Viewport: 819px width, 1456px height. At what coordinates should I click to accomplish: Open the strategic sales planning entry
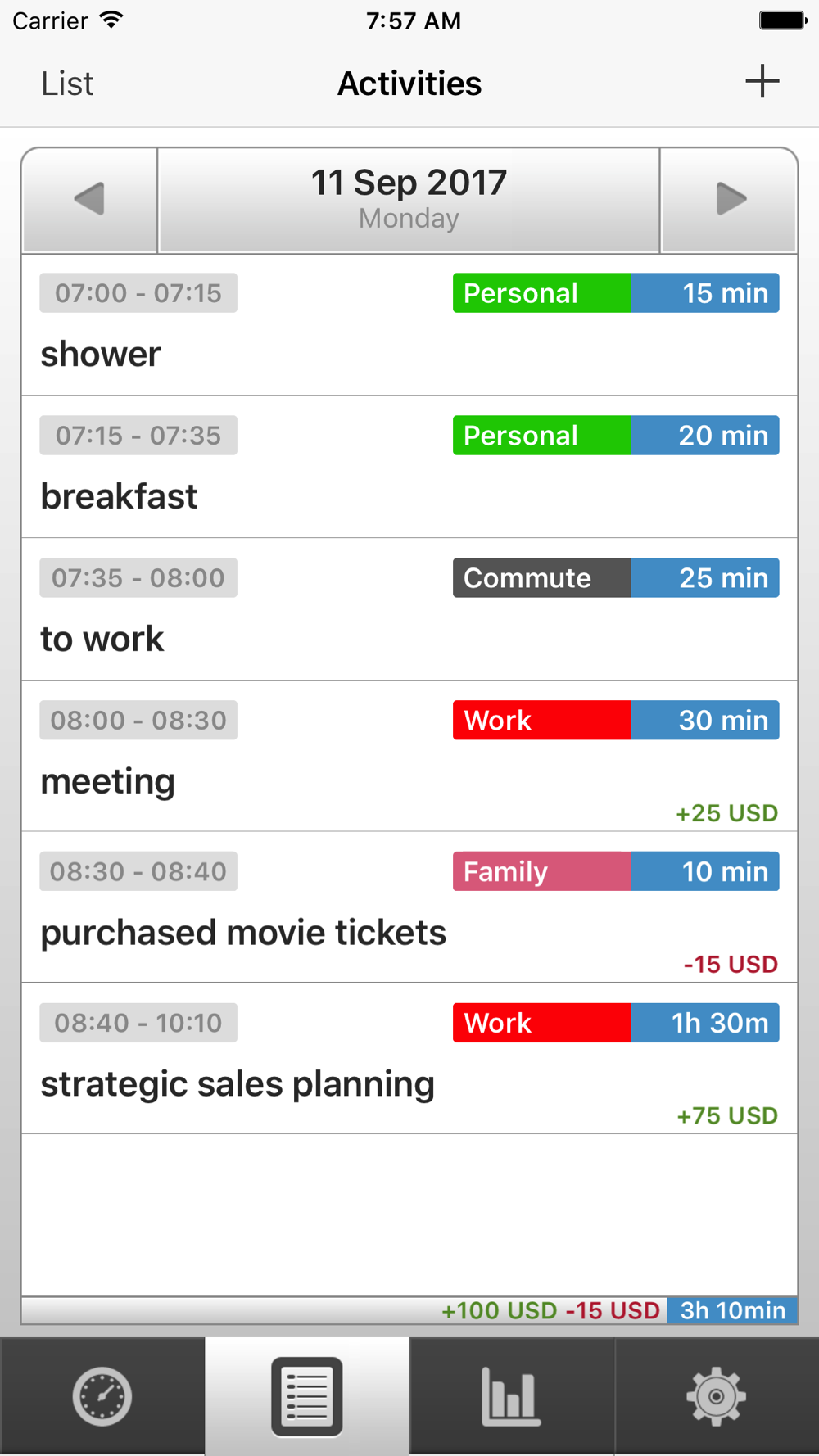tap(409, 1059)
